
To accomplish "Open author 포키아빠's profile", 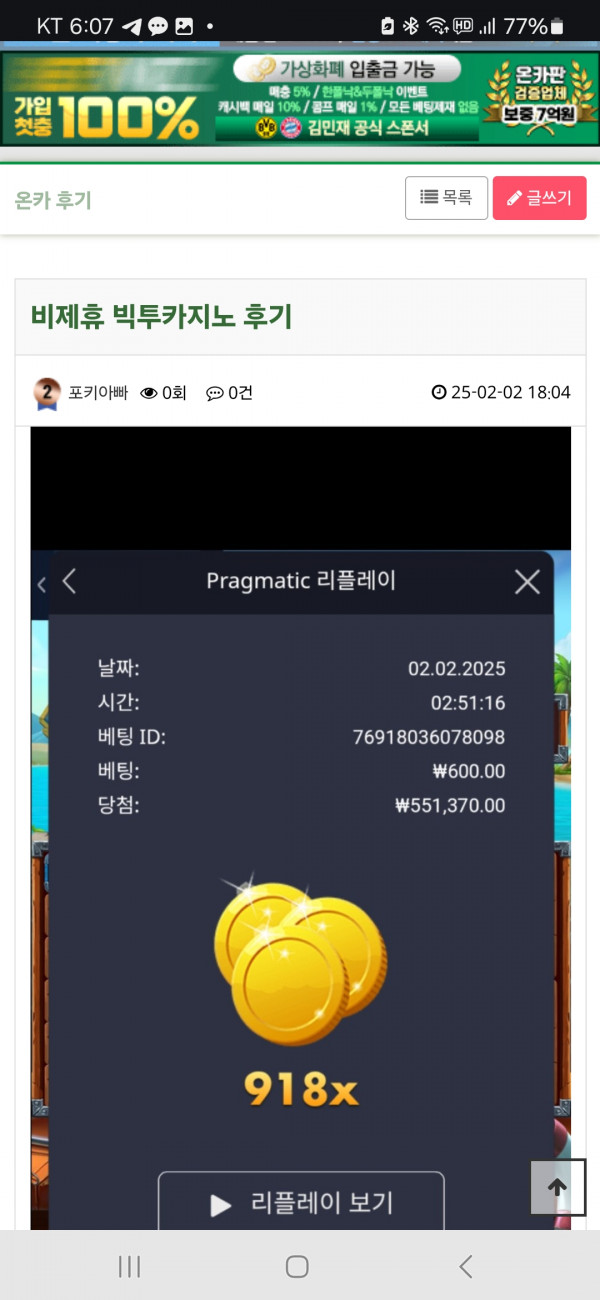I will 97,393.
